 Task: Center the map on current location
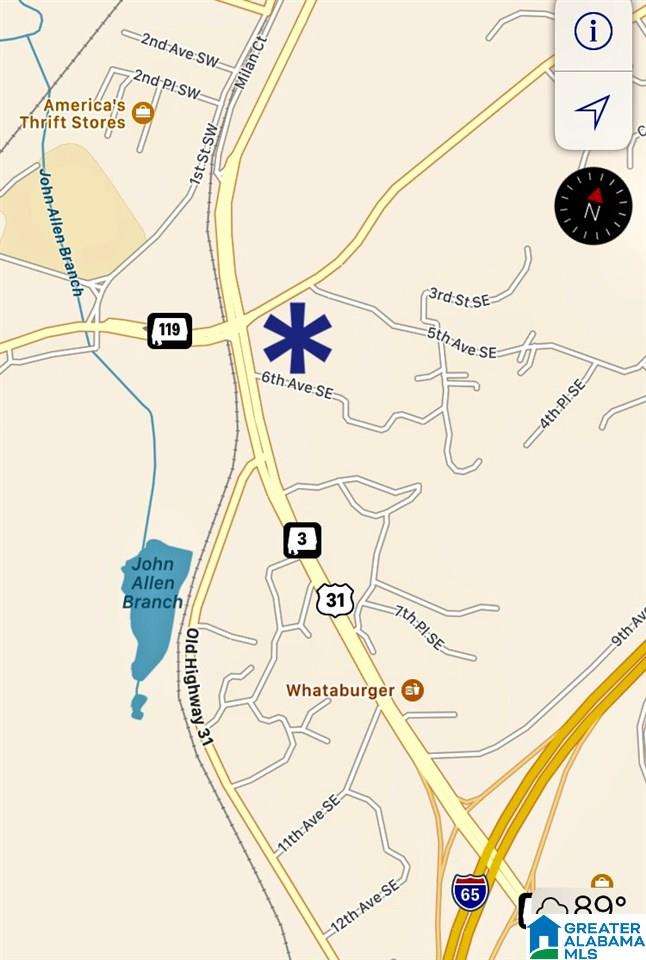click(593, 111)
